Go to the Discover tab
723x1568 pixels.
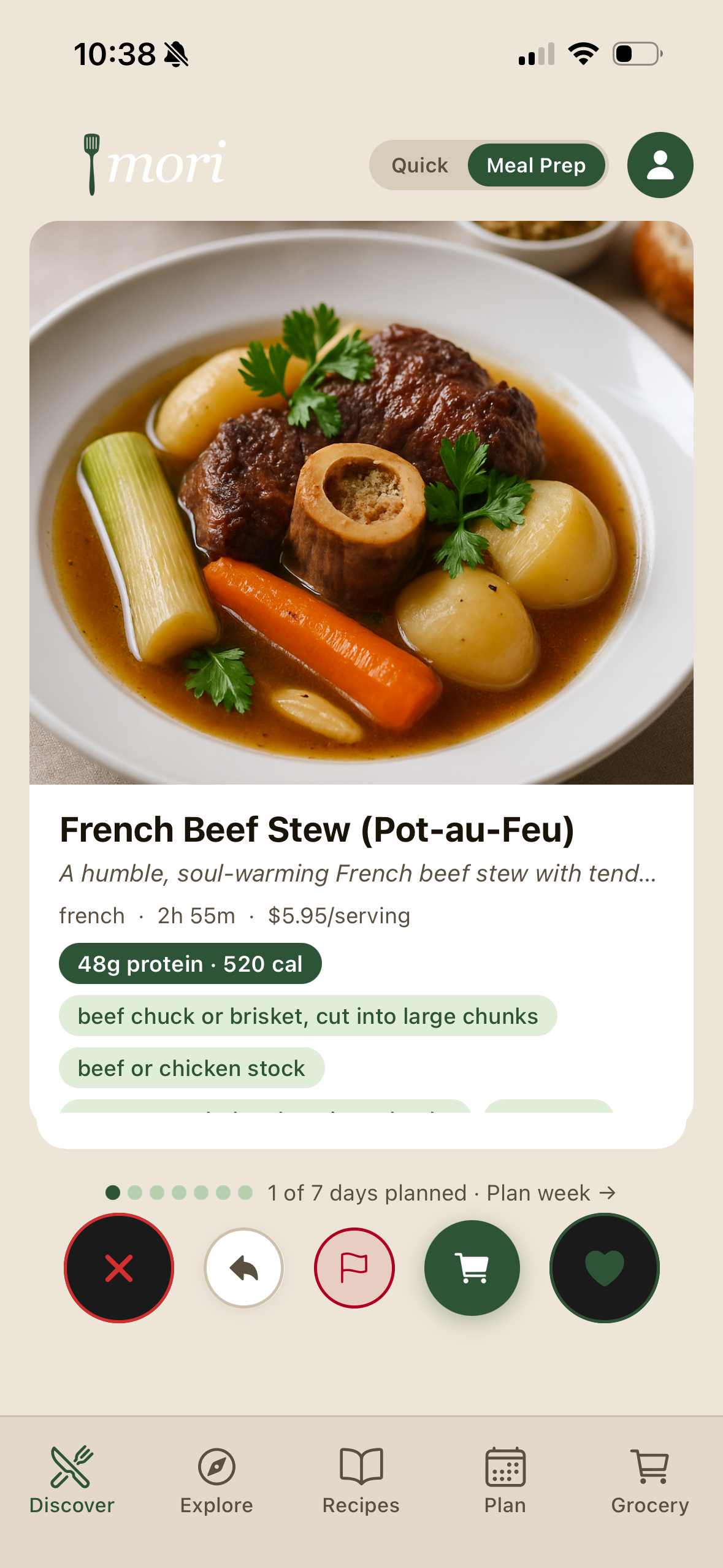click(72, 1480)
